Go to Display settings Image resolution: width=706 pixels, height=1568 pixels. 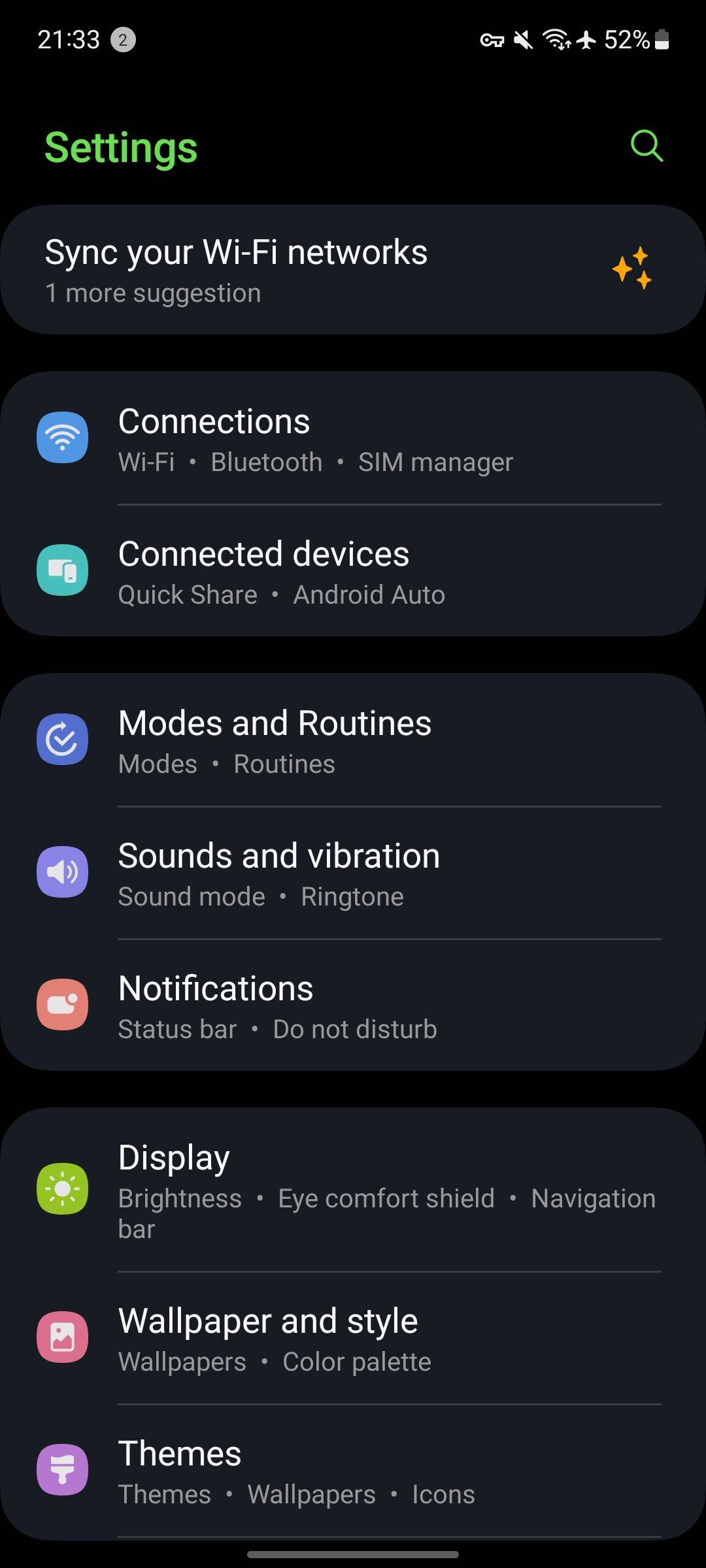pyautogui.click(x=353, y=1190)
